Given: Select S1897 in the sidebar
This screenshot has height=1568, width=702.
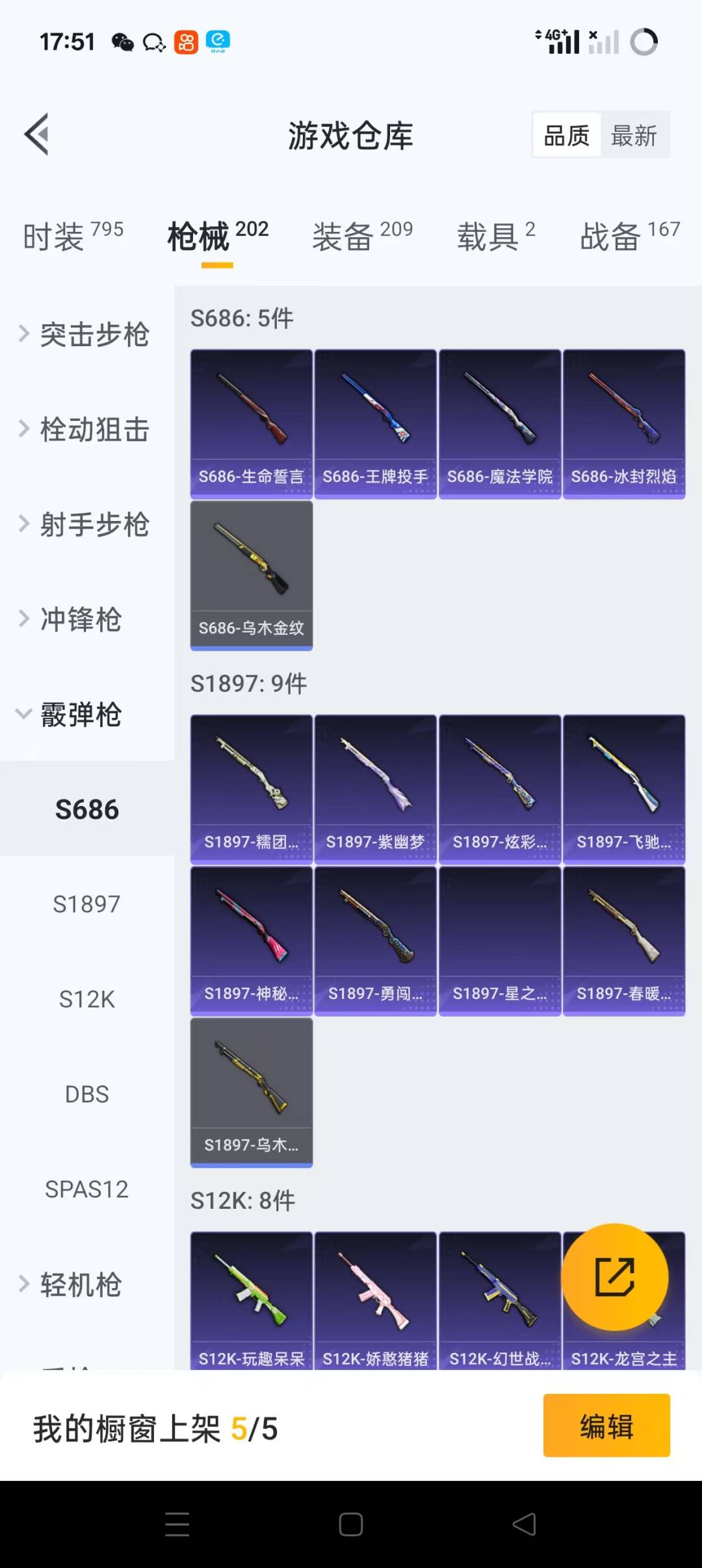Looking at the screenshot, I should [86, 904].
